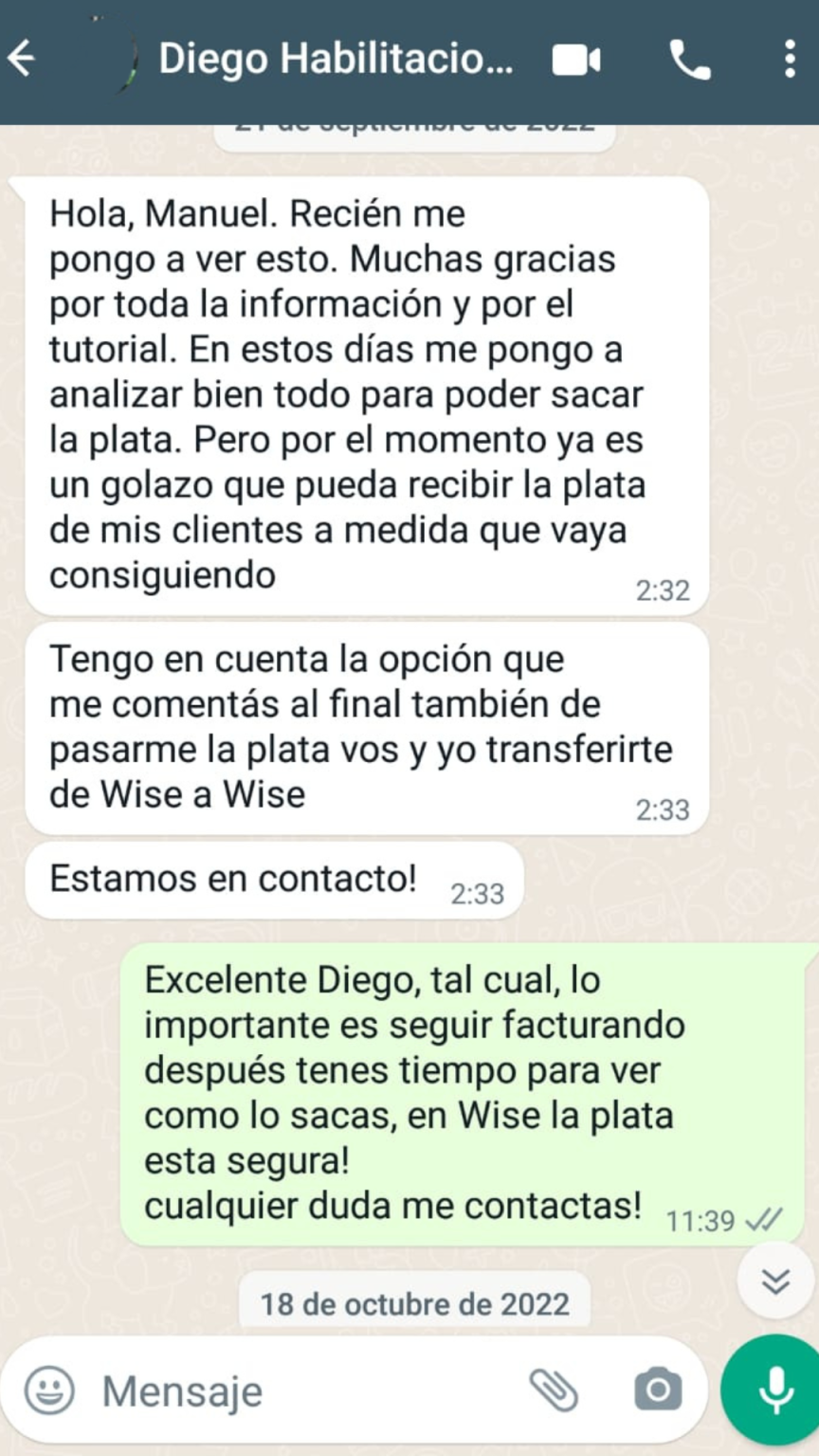This screenshot has width=819, height=1456.
Task: Start a voice call with Diego
Action: (689, 60)
